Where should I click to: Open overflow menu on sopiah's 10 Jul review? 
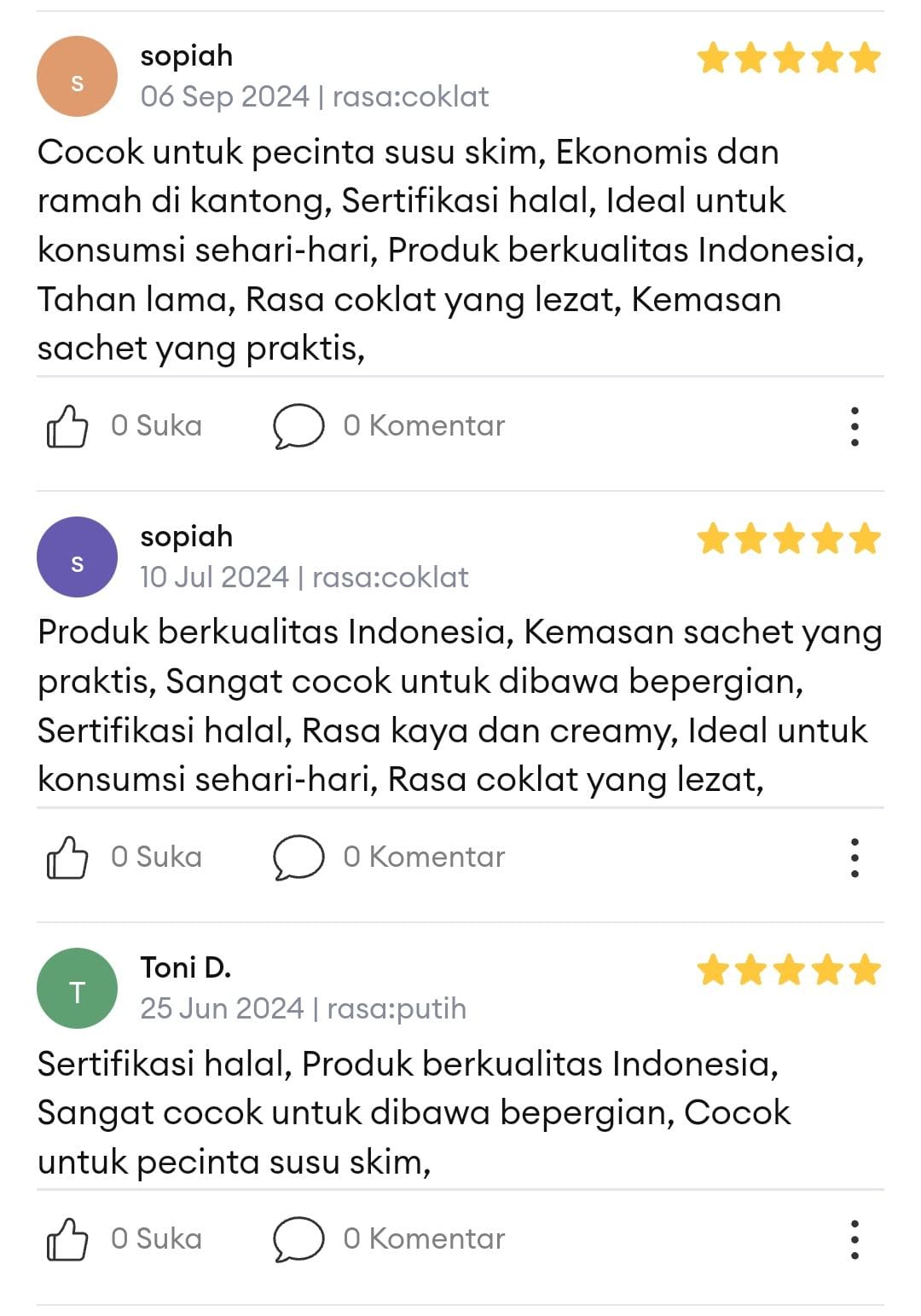coord(854,857)
